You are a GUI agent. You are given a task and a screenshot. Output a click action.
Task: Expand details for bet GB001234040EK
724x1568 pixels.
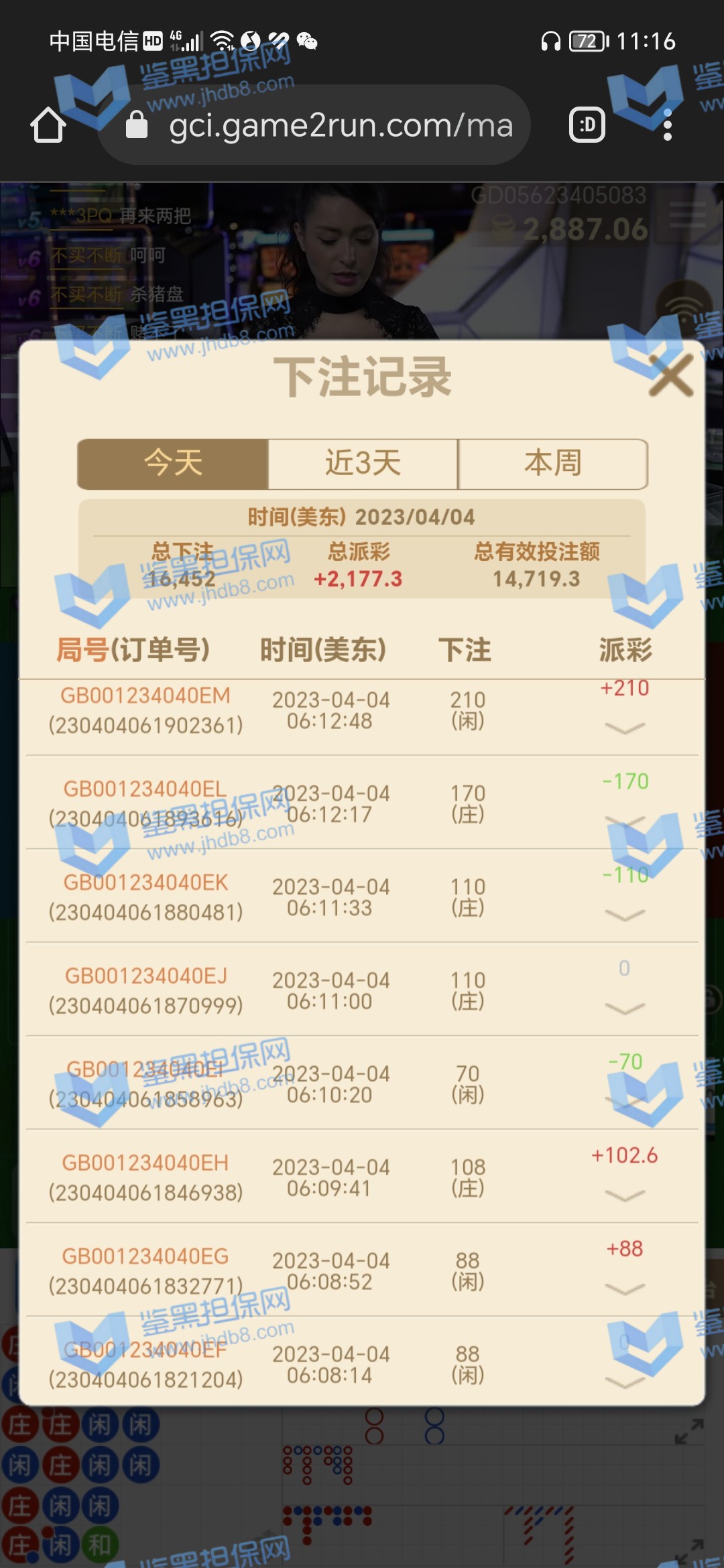pyautogui.click(x=624, y=915)
